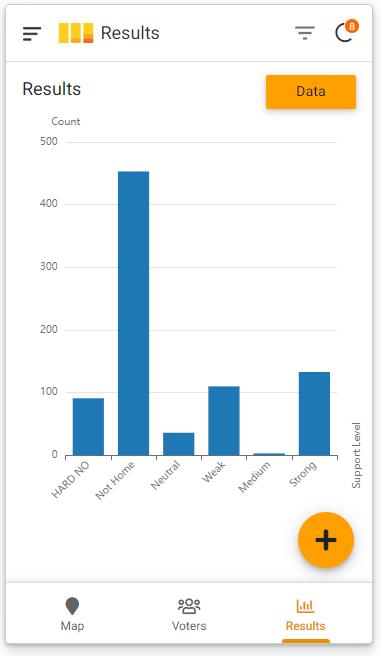
Task: Select the Results tab
Action: tap(305, 614)
